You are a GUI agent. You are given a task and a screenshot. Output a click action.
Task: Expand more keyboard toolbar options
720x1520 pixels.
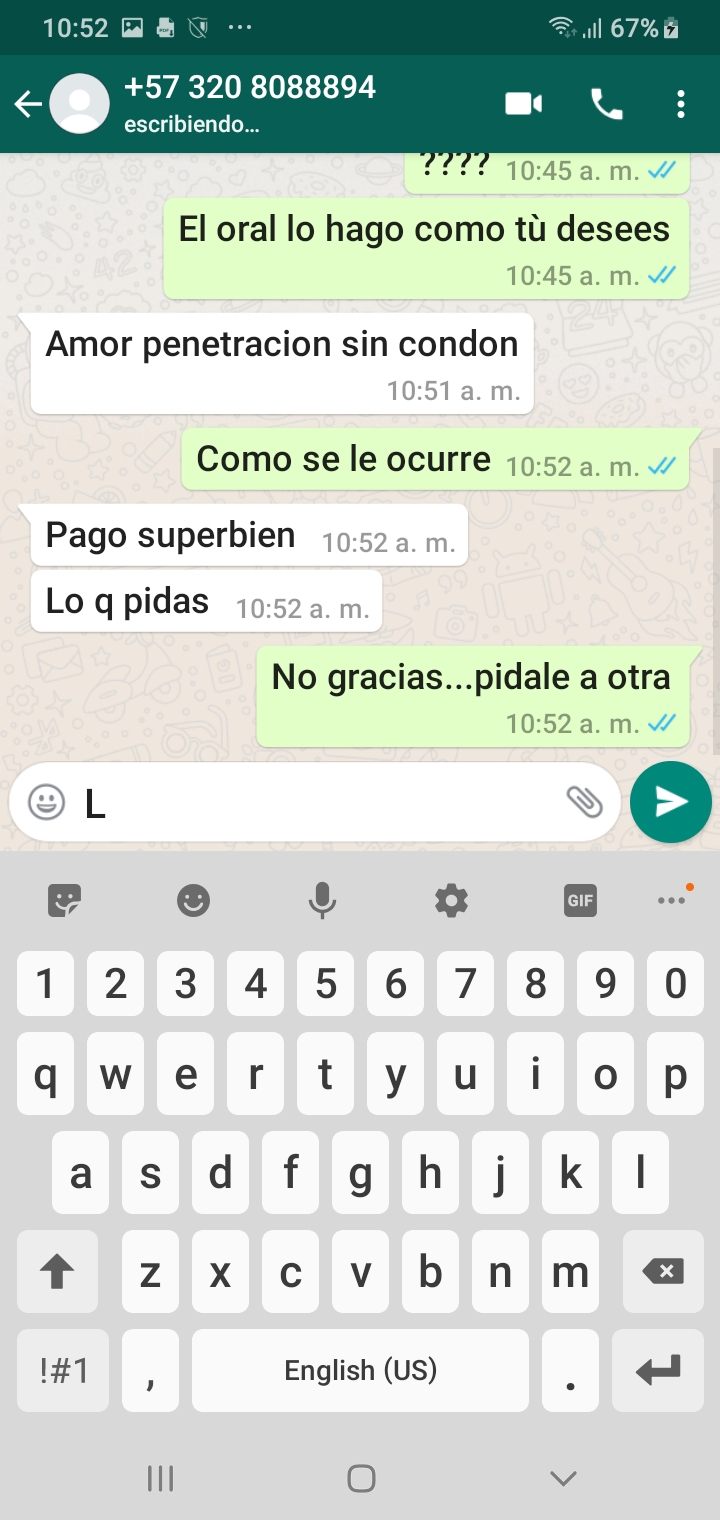(671, 901)
